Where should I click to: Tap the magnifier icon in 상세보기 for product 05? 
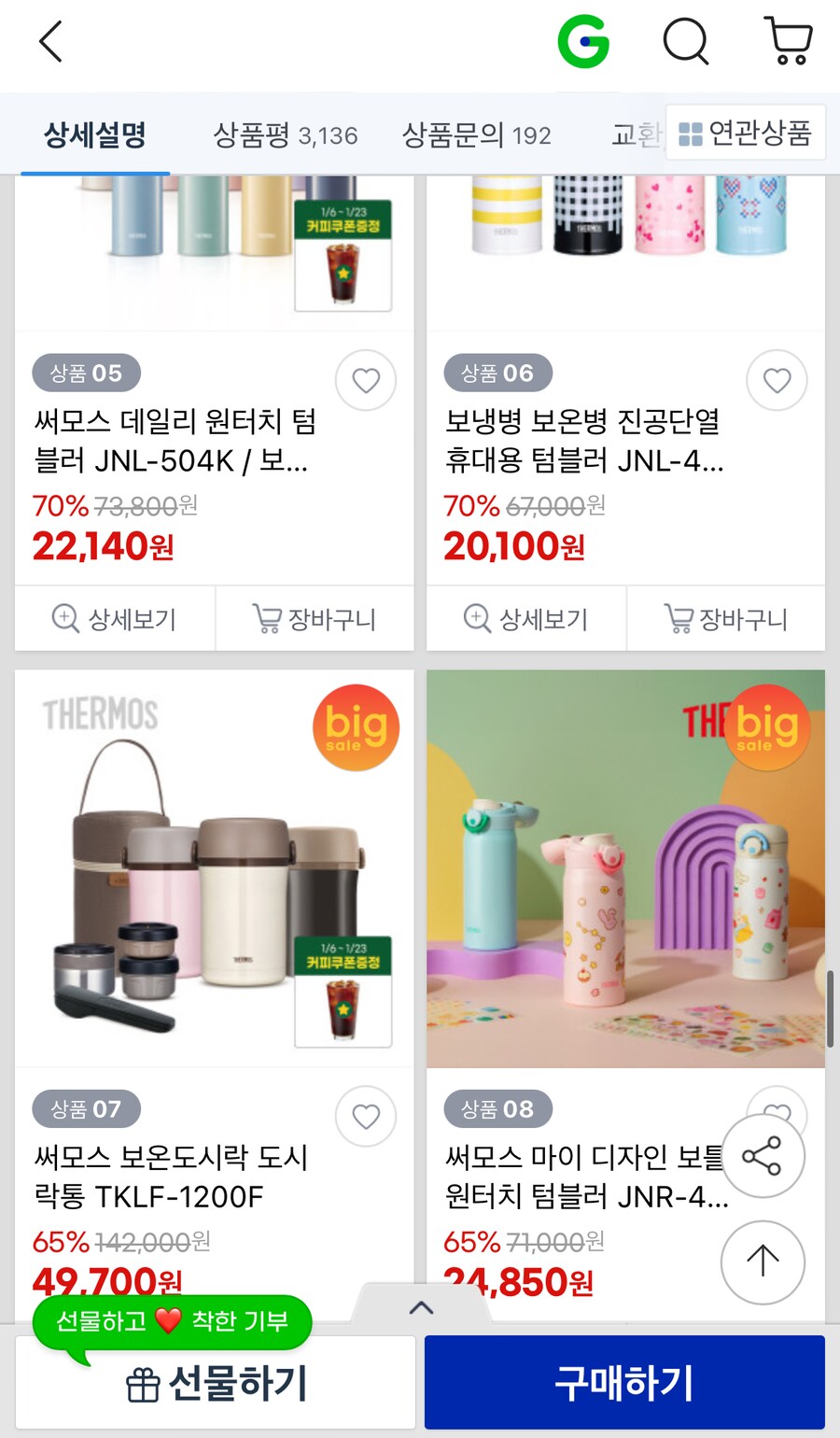(x=64, y=618)
